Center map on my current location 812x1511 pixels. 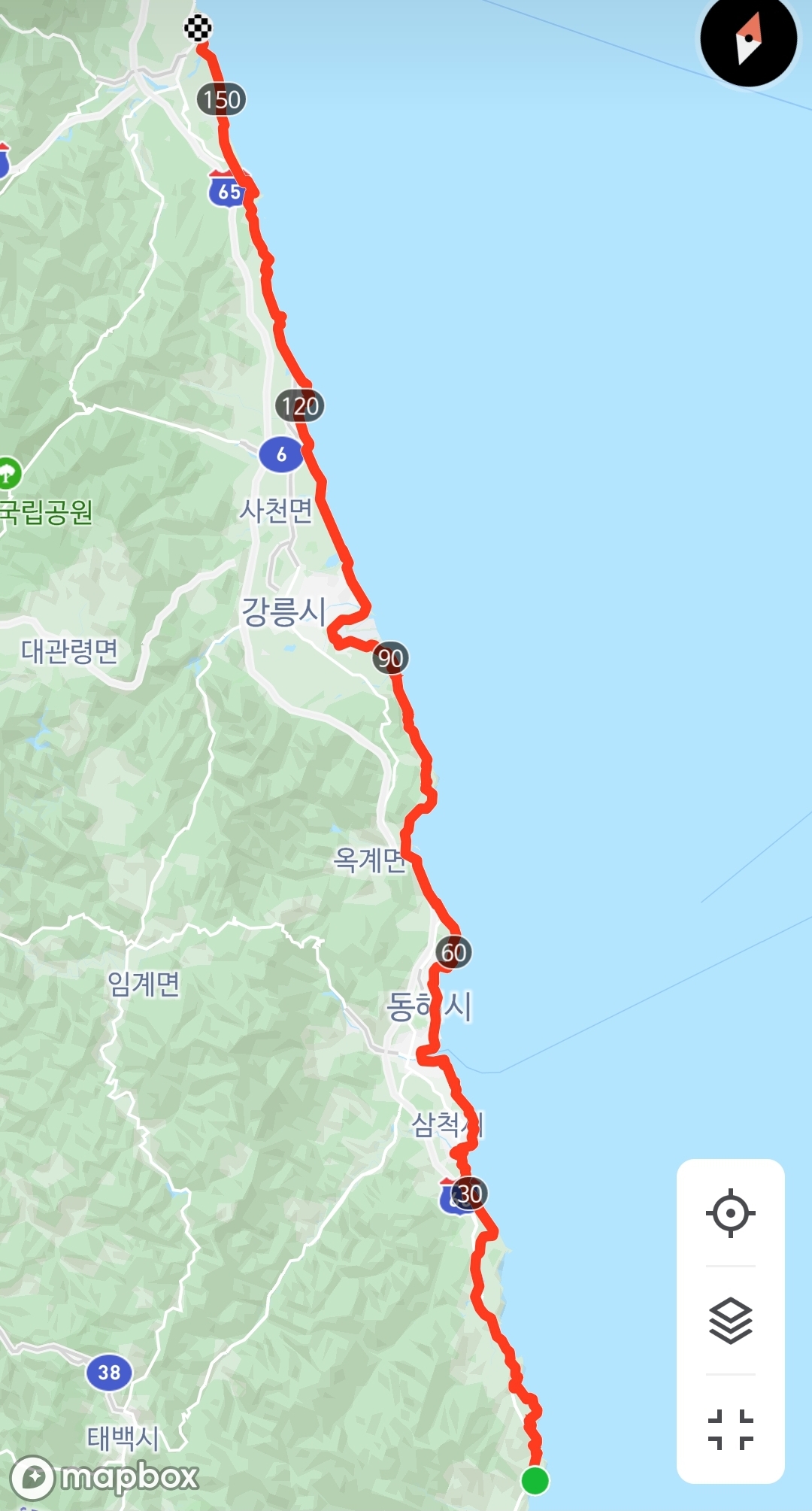click(730, 1212)
